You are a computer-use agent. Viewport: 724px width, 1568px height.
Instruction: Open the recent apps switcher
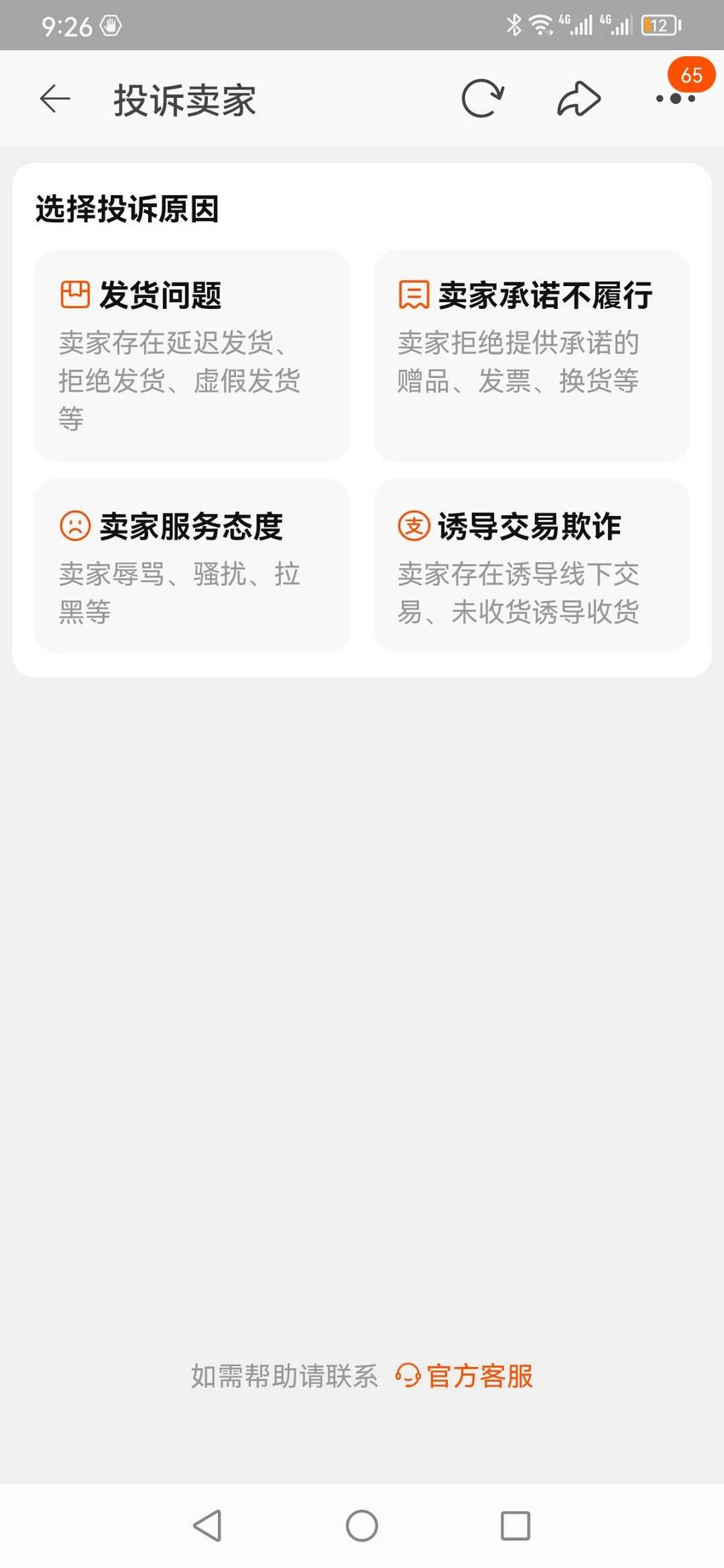click(x=515, y=1525)
